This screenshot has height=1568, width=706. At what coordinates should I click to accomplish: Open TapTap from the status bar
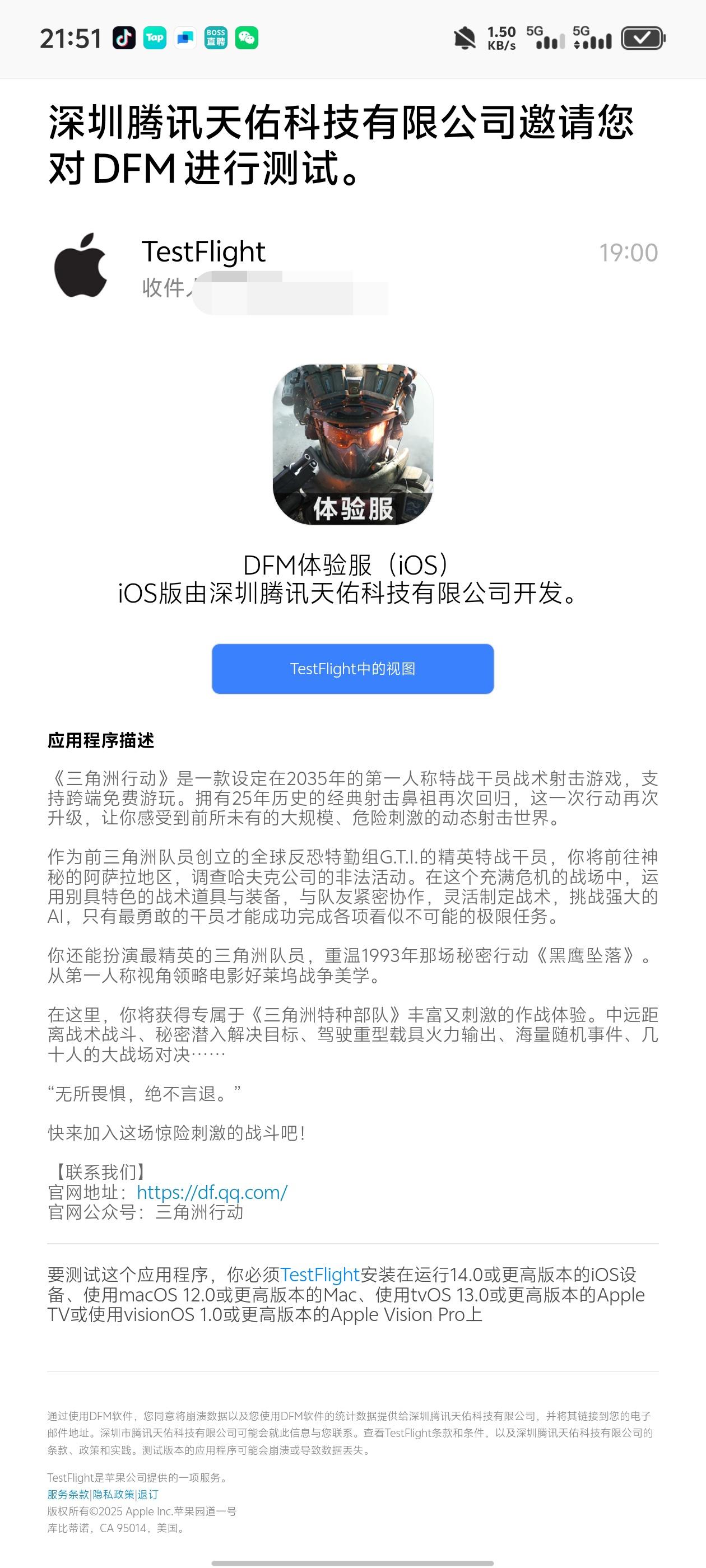coord(155,38)
